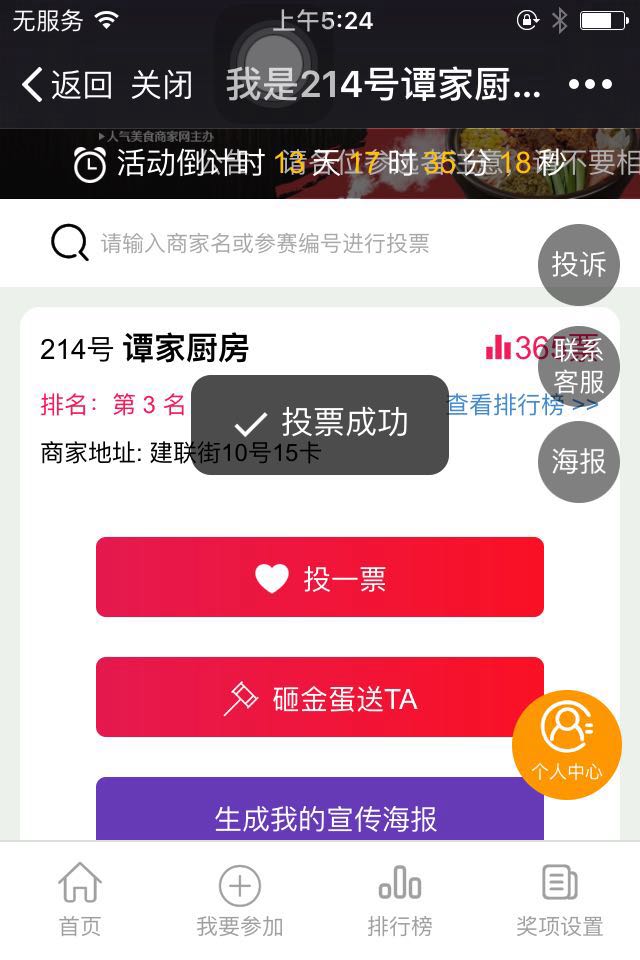
Task: Open the 排行榜 tab
Action: (400, 900)
